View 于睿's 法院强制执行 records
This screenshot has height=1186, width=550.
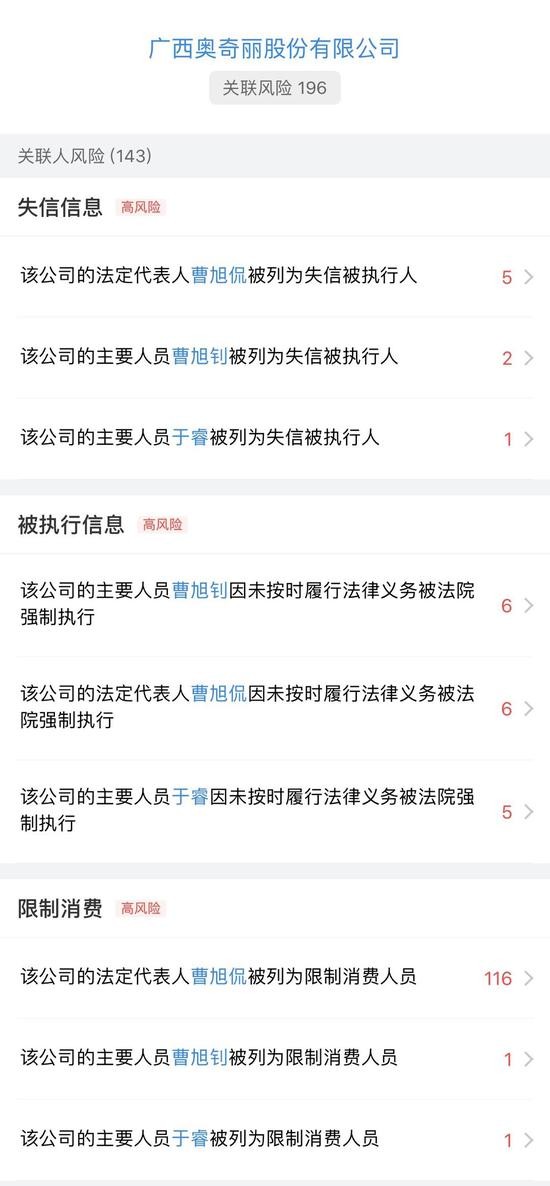275,811
